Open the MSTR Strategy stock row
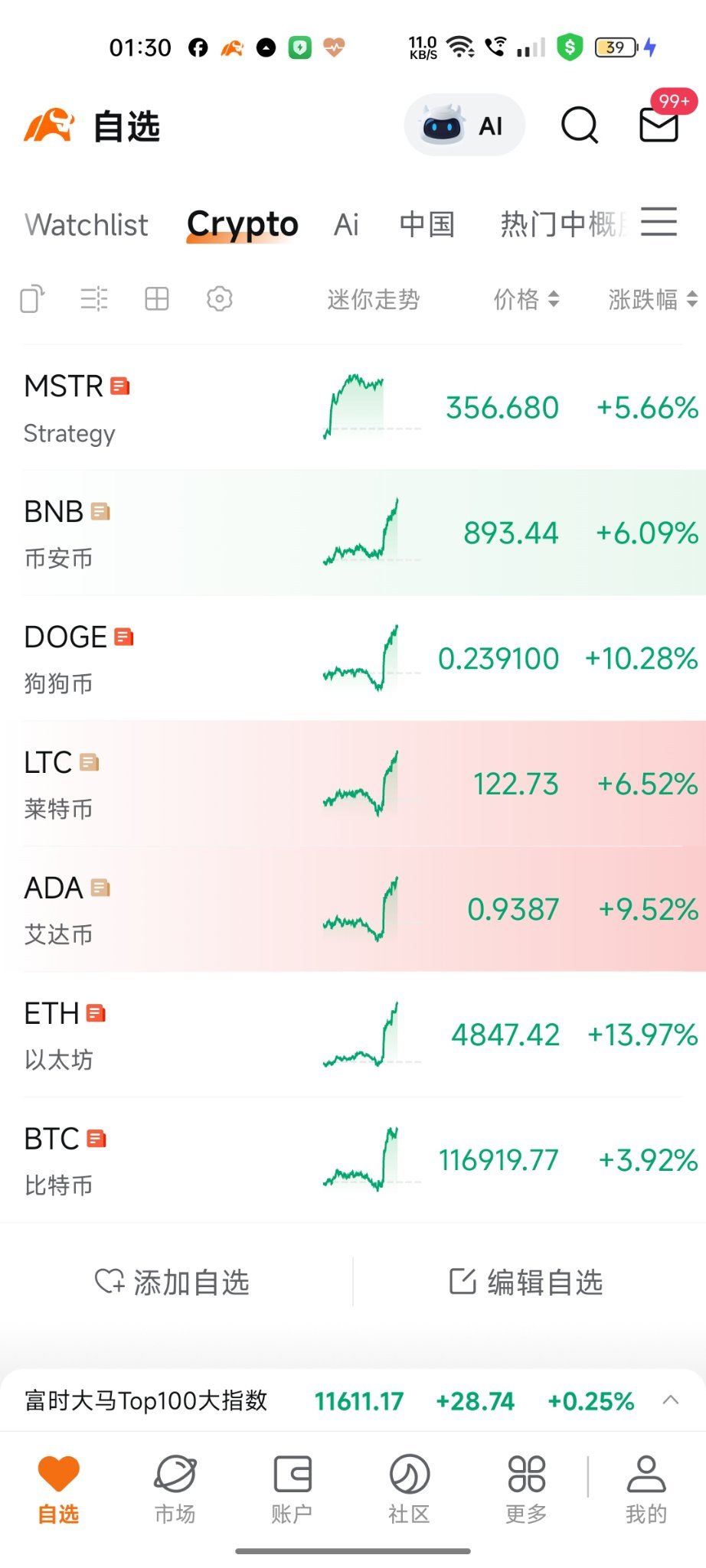This screenshot has width=706, height=1568. pos(353,408)
